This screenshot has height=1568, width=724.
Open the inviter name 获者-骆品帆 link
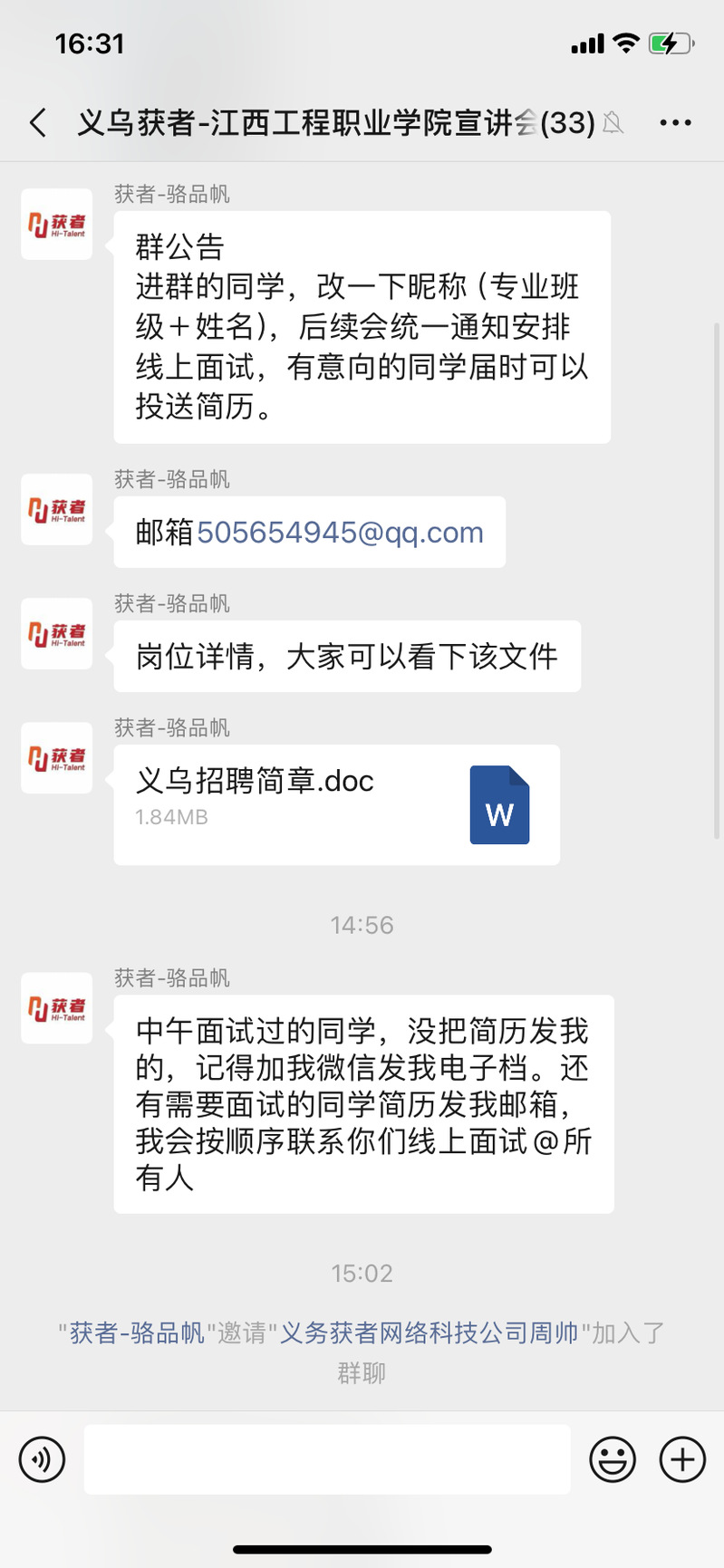click(137, 1332)
